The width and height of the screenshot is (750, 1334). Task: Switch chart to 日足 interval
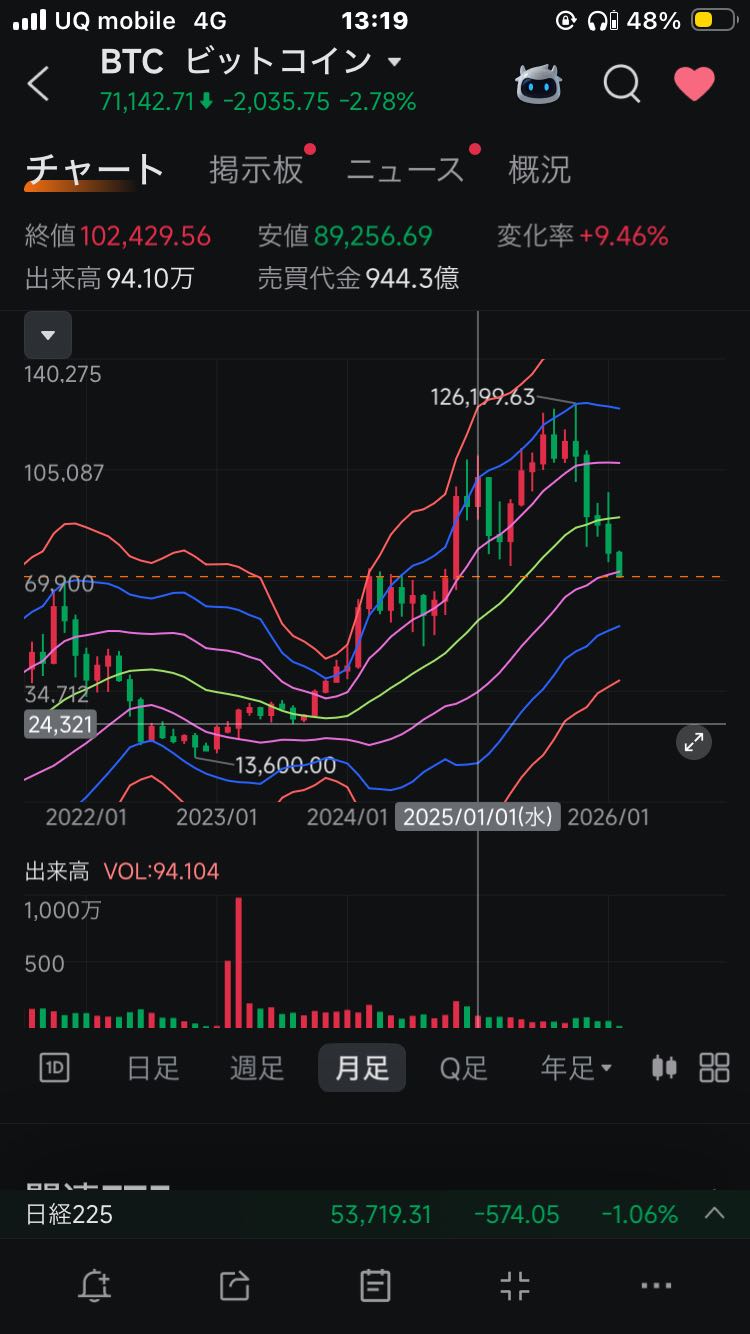153,1068
